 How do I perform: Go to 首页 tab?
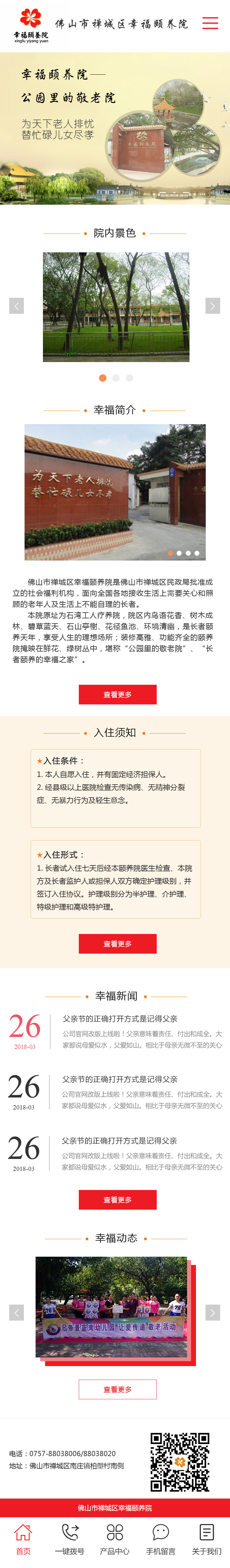point(23,1539)
